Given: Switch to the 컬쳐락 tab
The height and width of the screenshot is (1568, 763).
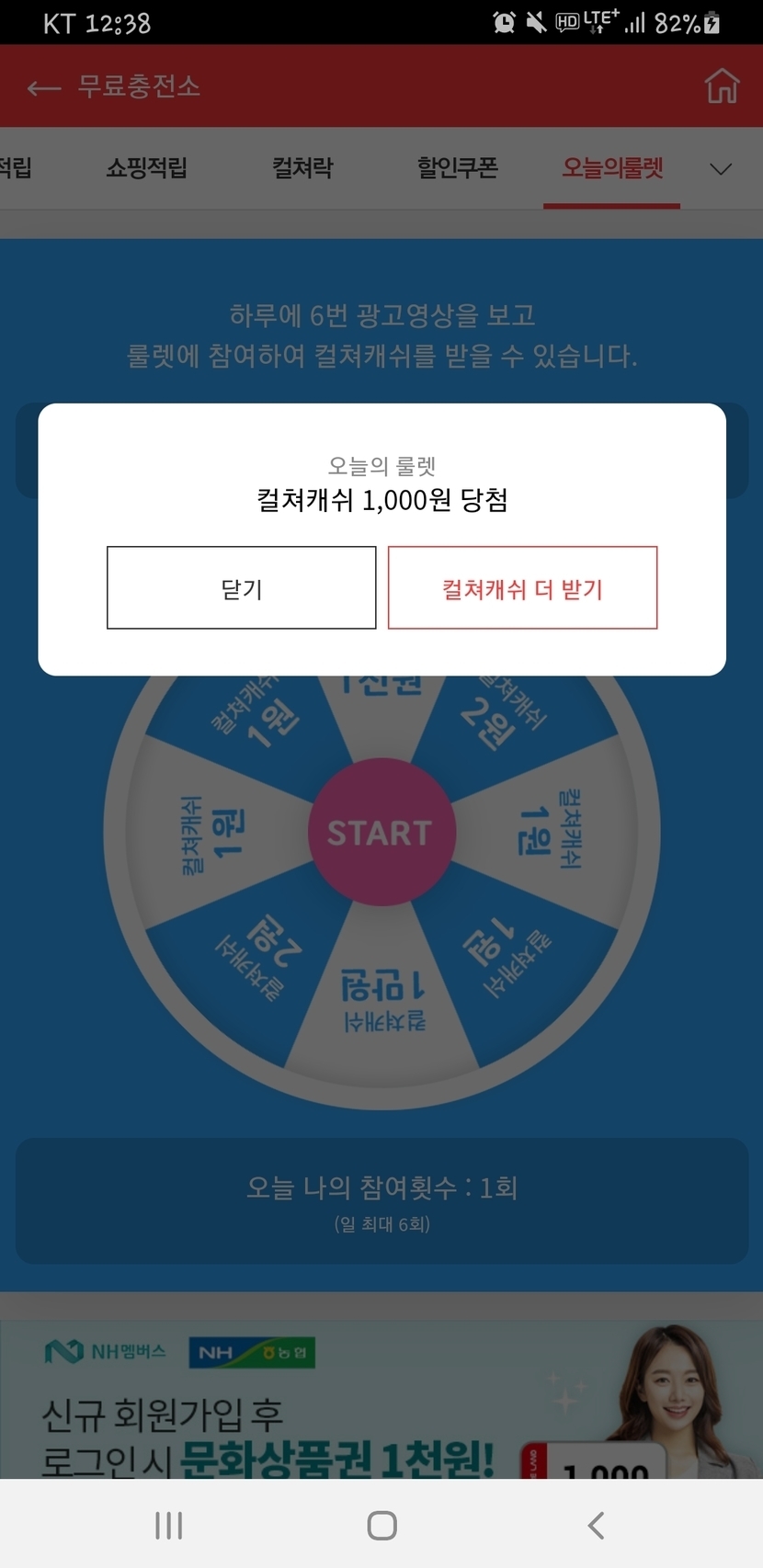Looking at the screenshot, I should [302, 168].
